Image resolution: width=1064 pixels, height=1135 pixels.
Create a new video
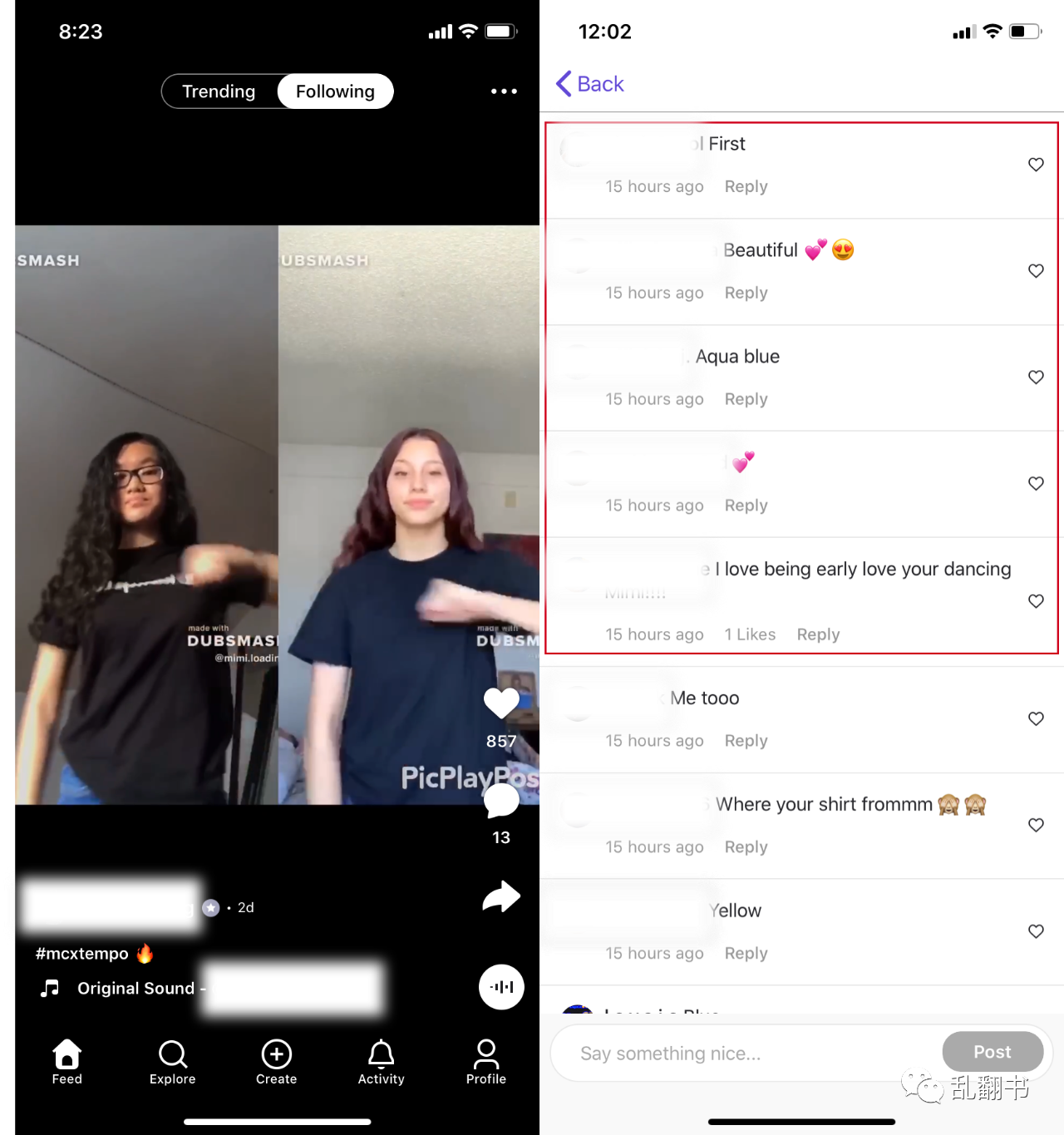tap(277, 1062)
